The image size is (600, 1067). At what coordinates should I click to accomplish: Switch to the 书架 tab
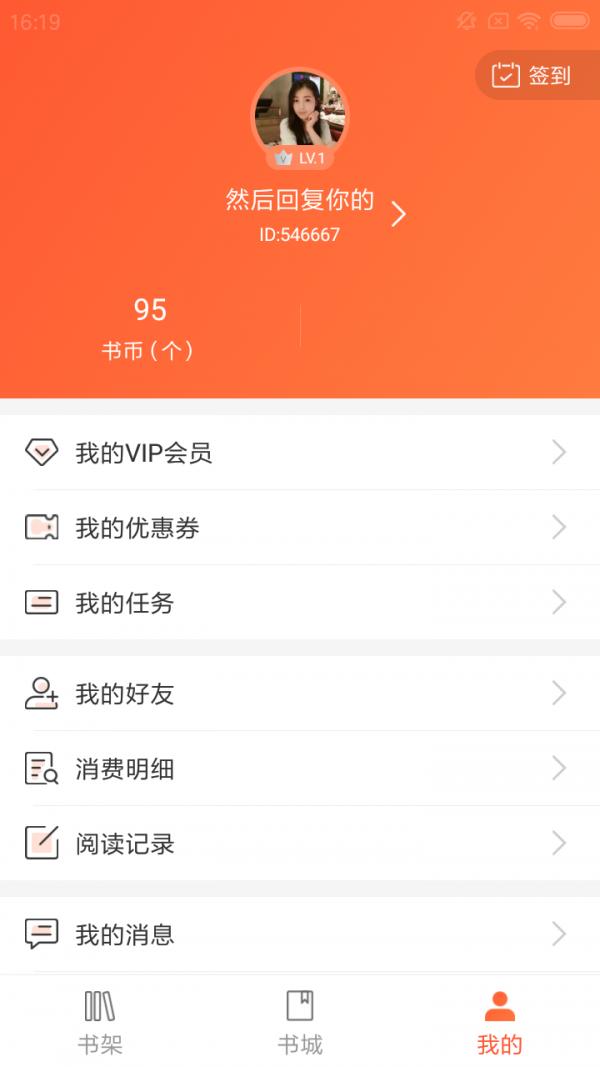pyautogui.click(x=100, y=1021)
